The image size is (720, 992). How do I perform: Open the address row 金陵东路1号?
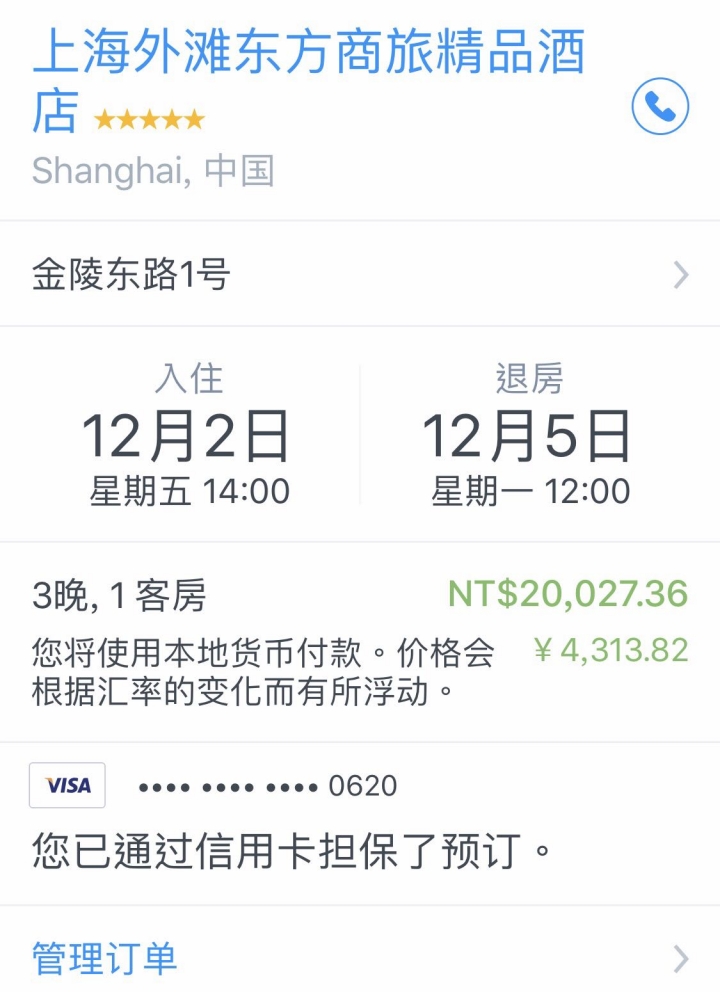pos(360,274)
